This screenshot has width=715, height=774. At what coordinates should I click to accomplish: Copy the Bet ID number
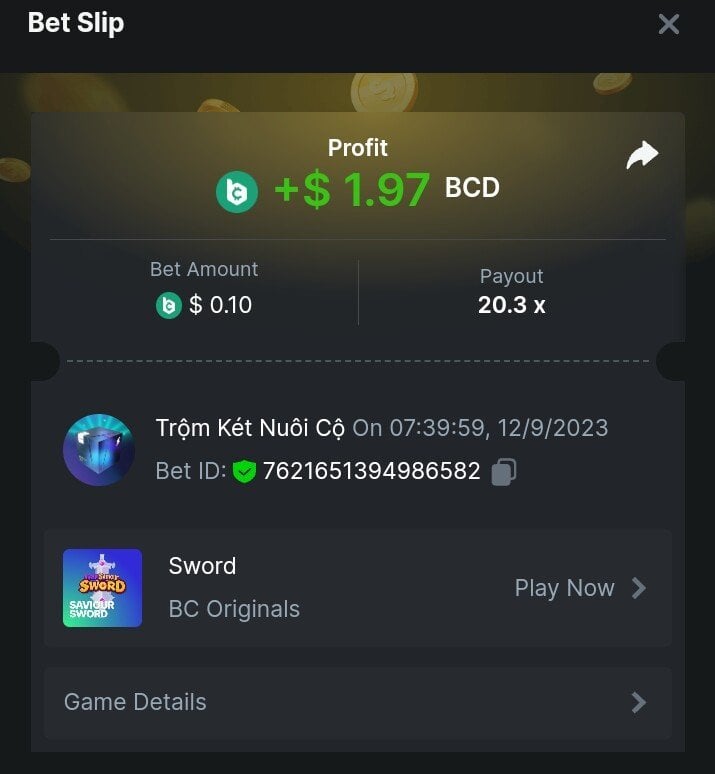click(x=504, y=472)
